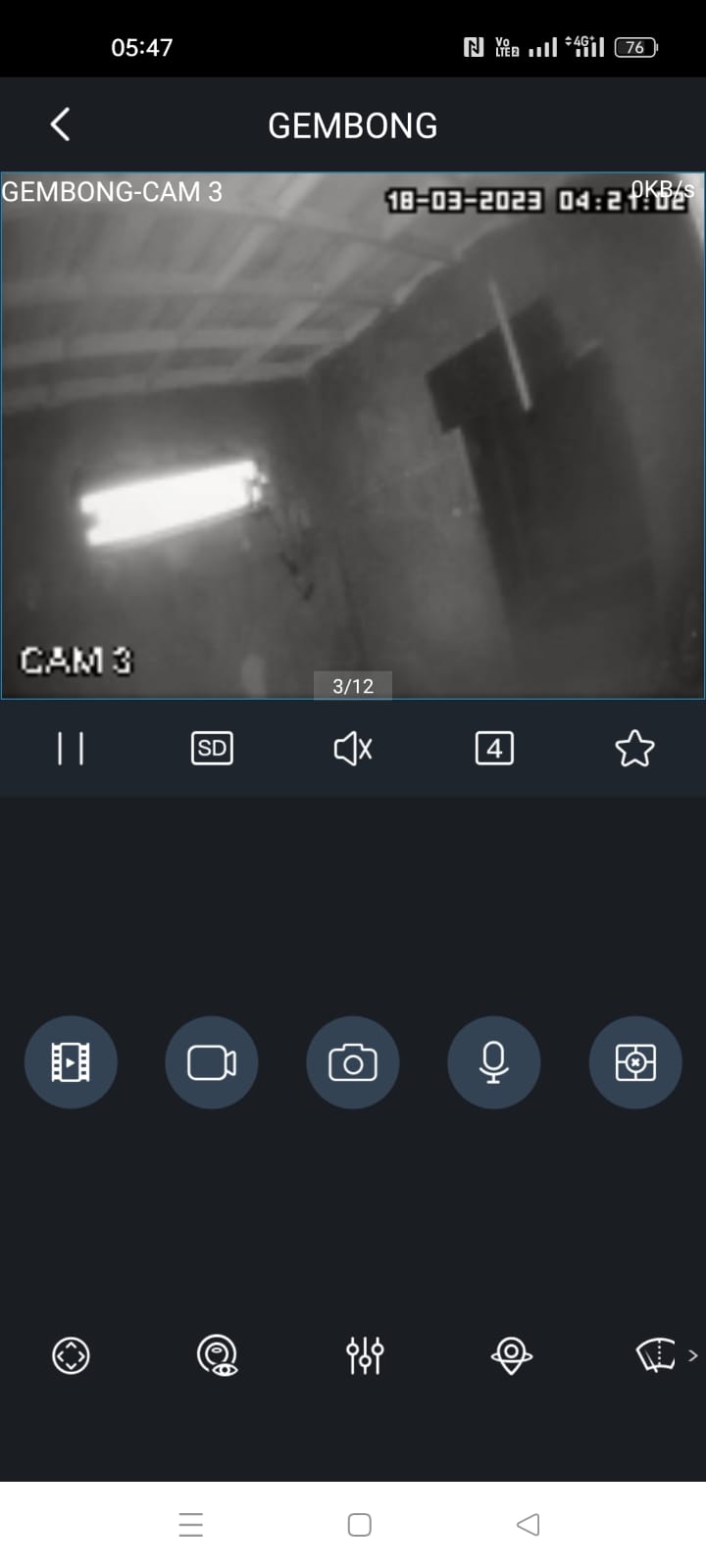Open the focus target control button
The width and height of the screenshot is (706, 1568).
click(635, 1062)
